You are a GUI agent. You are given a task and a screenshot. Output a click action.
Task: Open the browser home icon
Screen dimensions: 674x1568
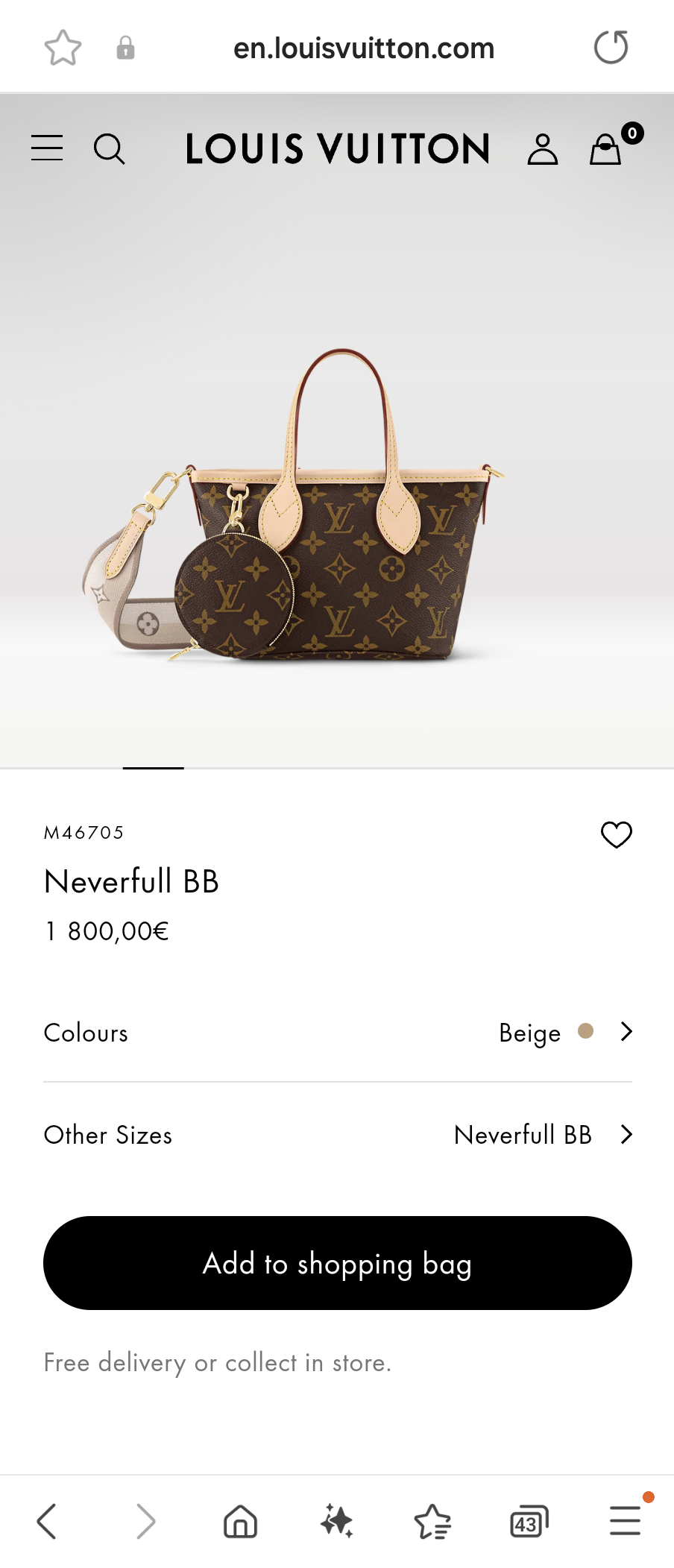(239, 1521)
